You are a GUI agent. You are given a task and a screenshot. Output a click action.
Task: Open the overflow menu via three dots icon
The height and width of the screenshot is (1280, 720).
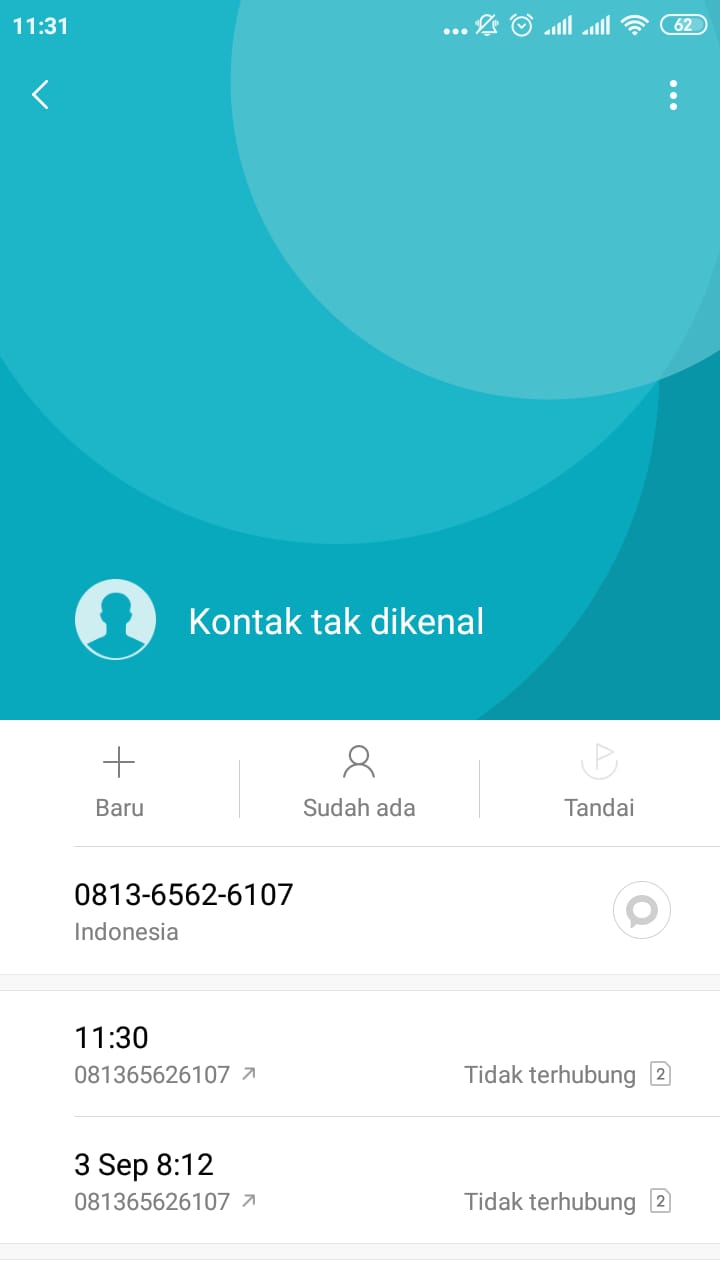672,94
